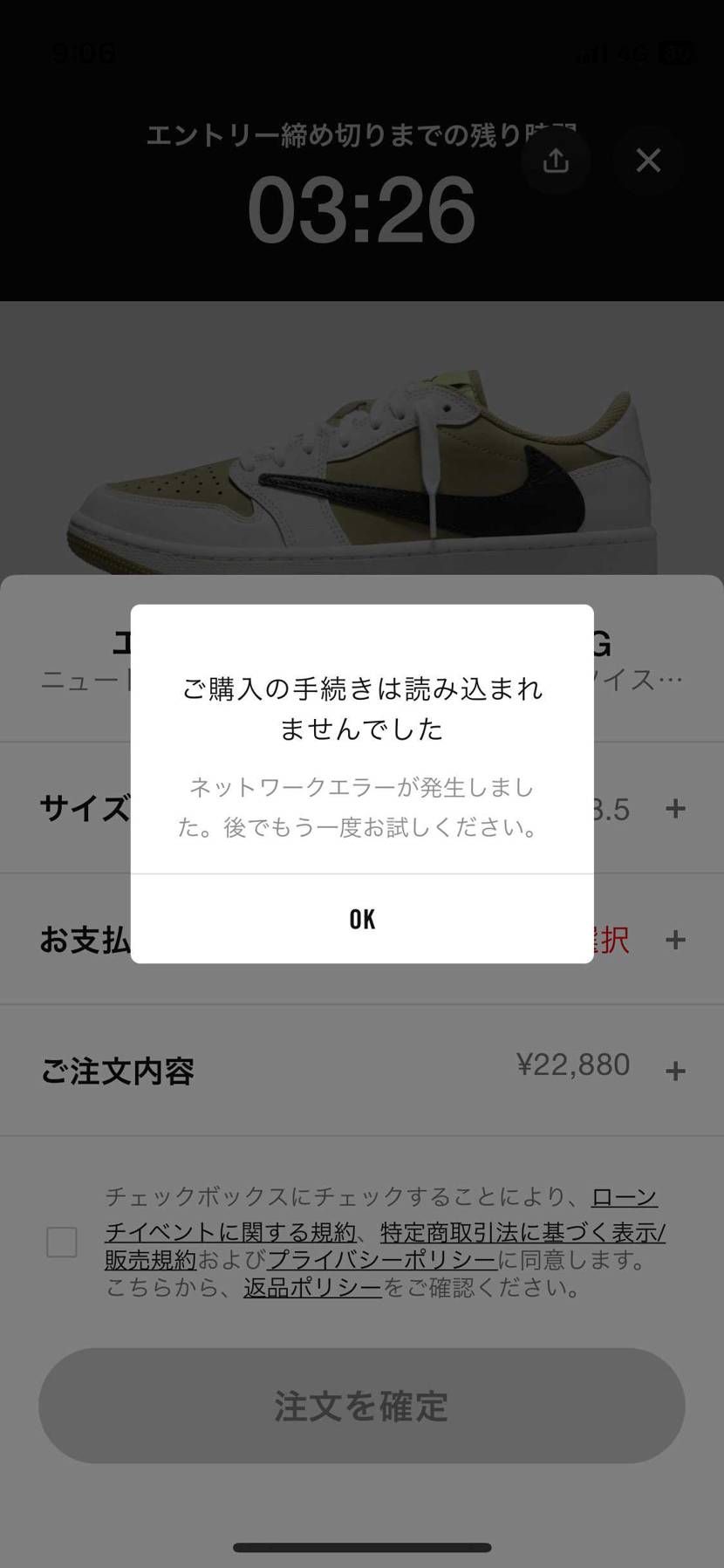This screenshot has height=1568, width=724.
Task: Tap the share icon at top right
Action: coord(556,161)
